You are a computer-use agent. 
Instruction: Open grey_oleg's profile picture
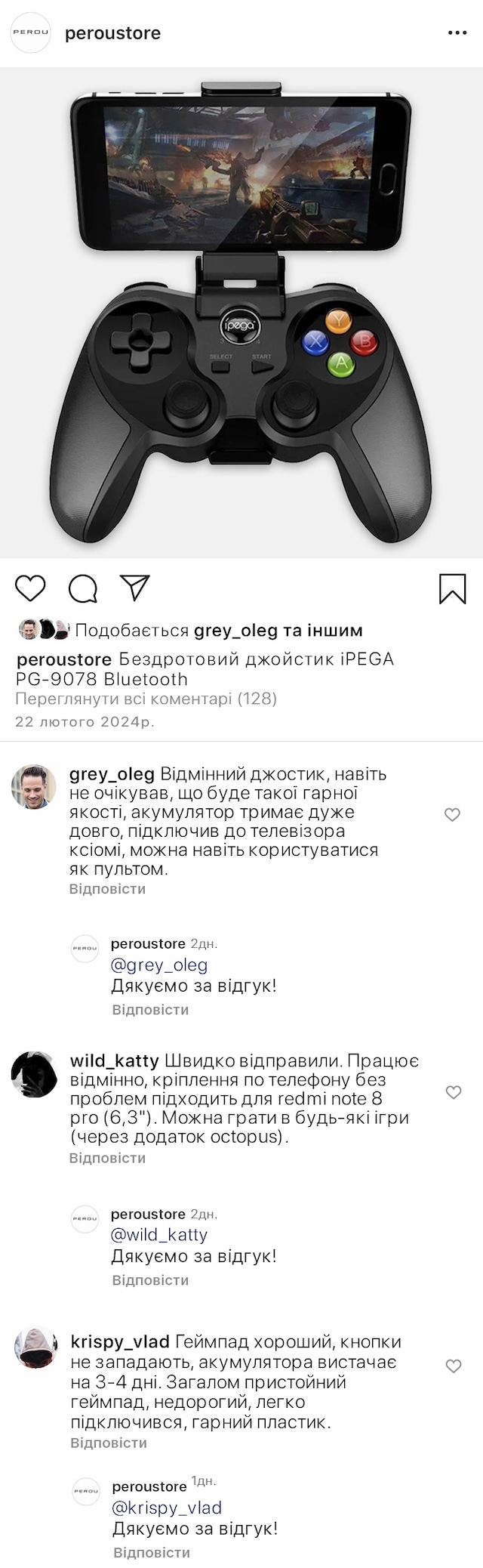(x=34, y=787)
